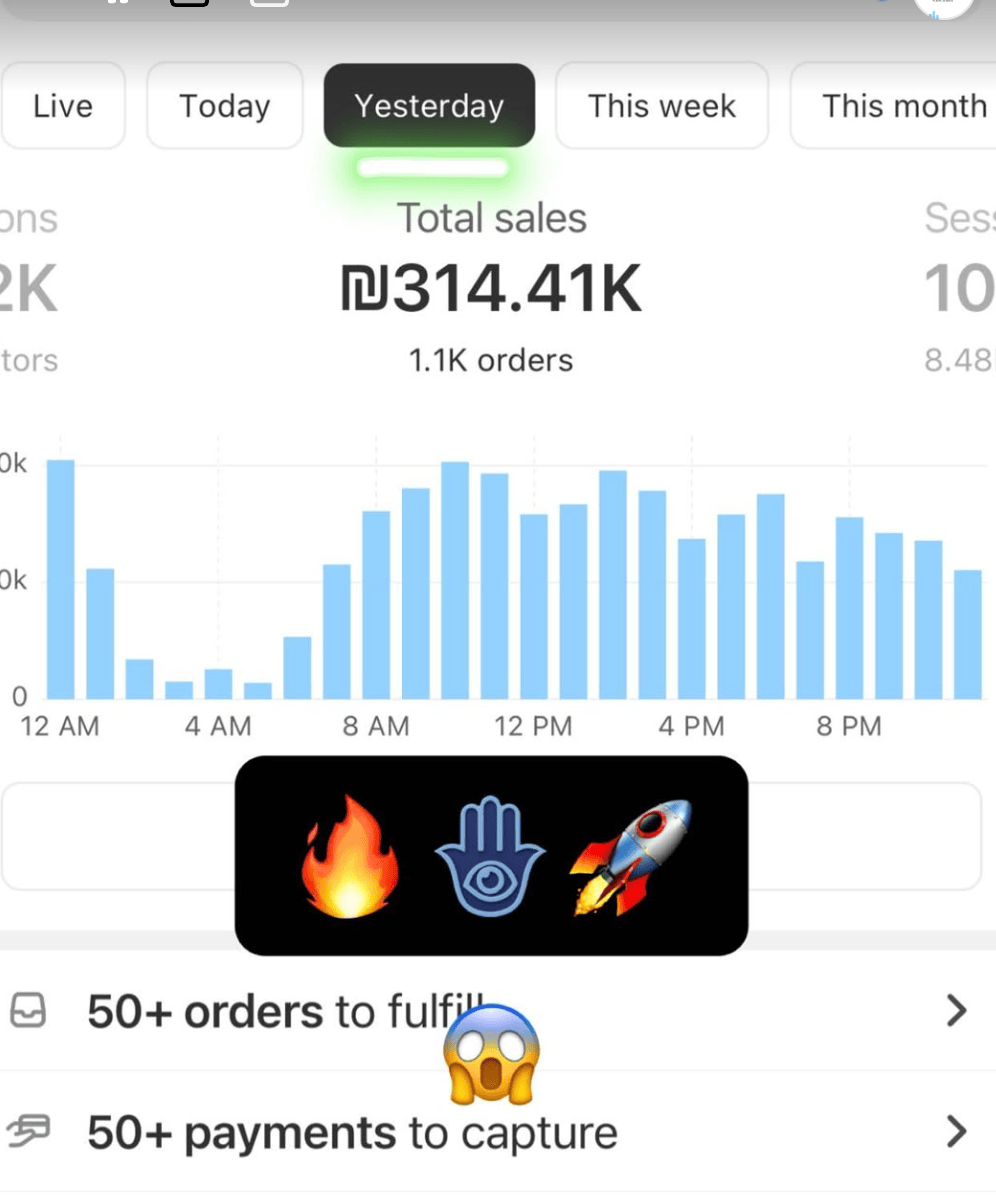Screen dimensions: 996x1198
Task: Open 50+ payments to capture
Action: coord(352,1133)
